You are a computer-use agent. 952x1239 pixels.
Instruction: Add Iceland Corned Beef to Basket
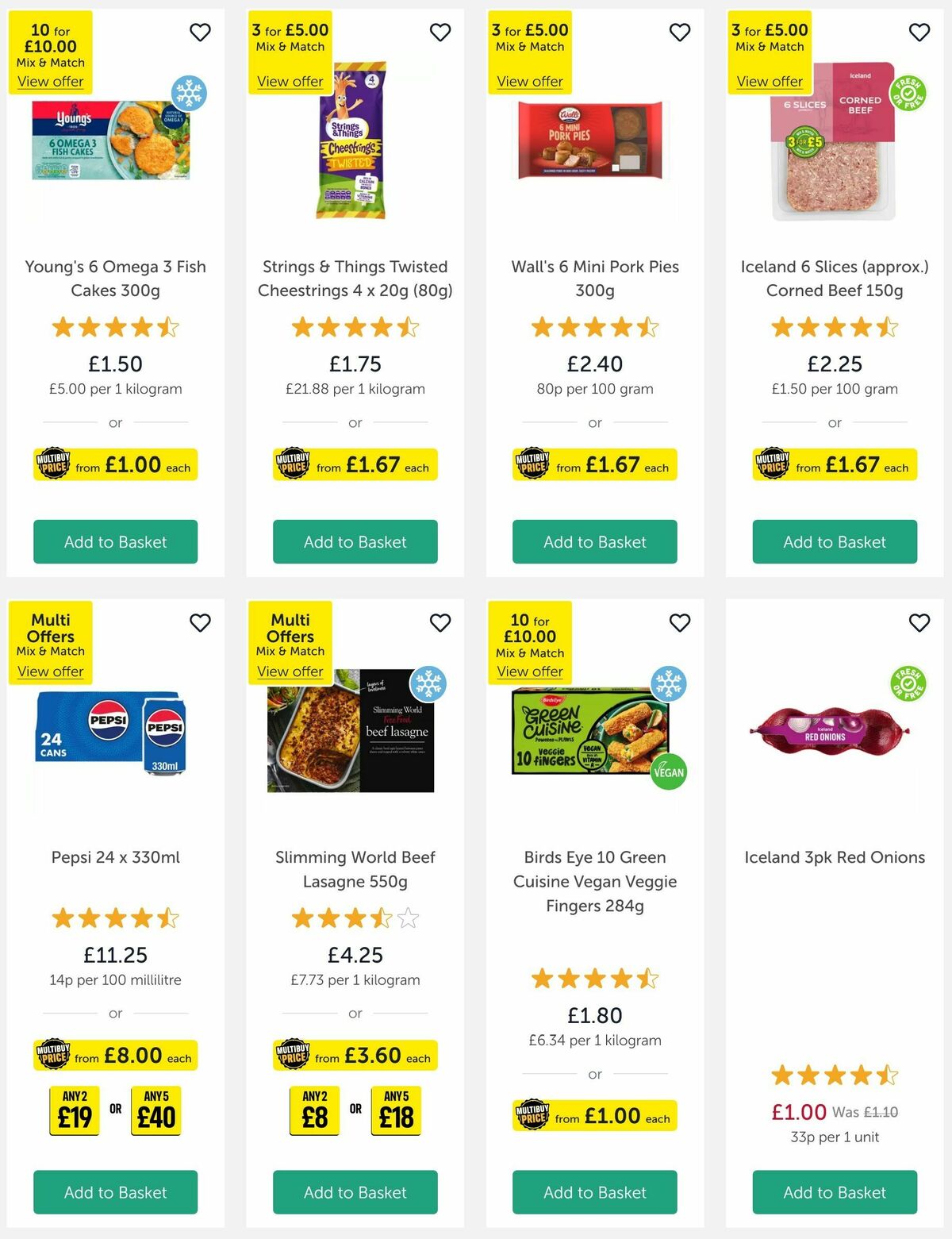tap(834, 542)
